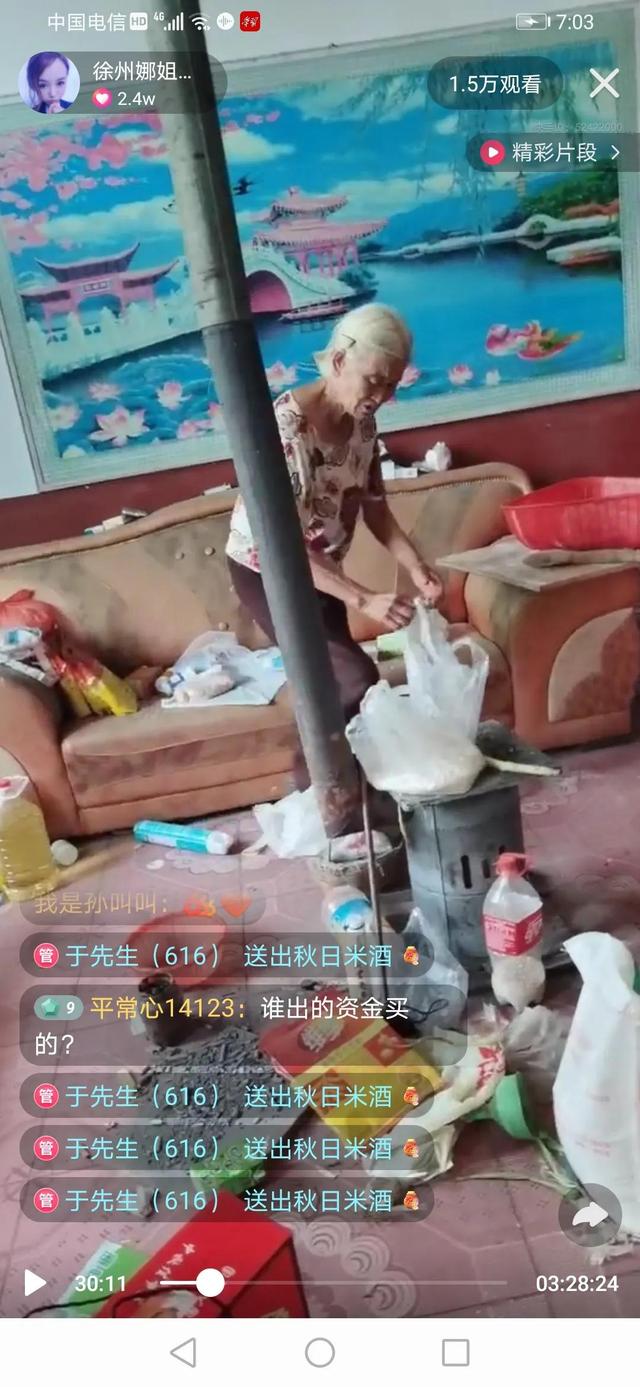Open streamer 徐州娜姐 profile avatar

coord(49,83)
